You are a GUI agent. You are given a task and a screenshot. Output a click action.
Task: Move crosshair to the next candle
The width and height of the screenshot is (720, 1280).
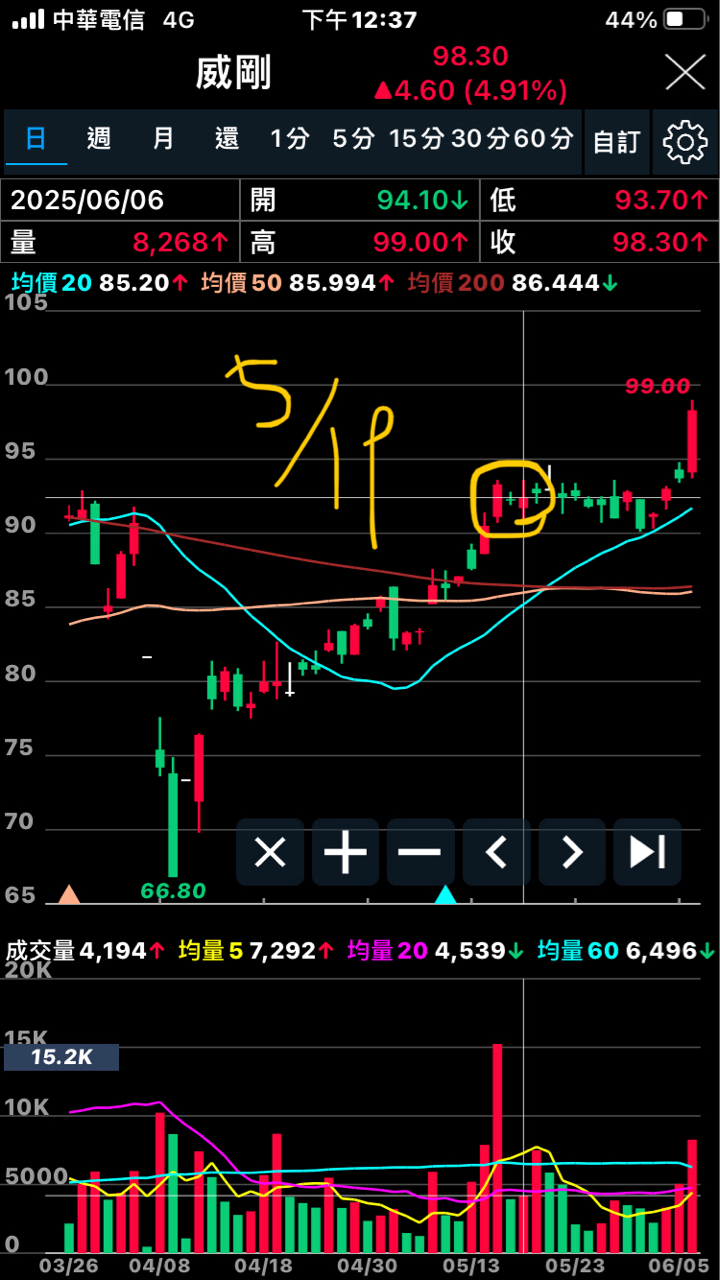[571, 852]
